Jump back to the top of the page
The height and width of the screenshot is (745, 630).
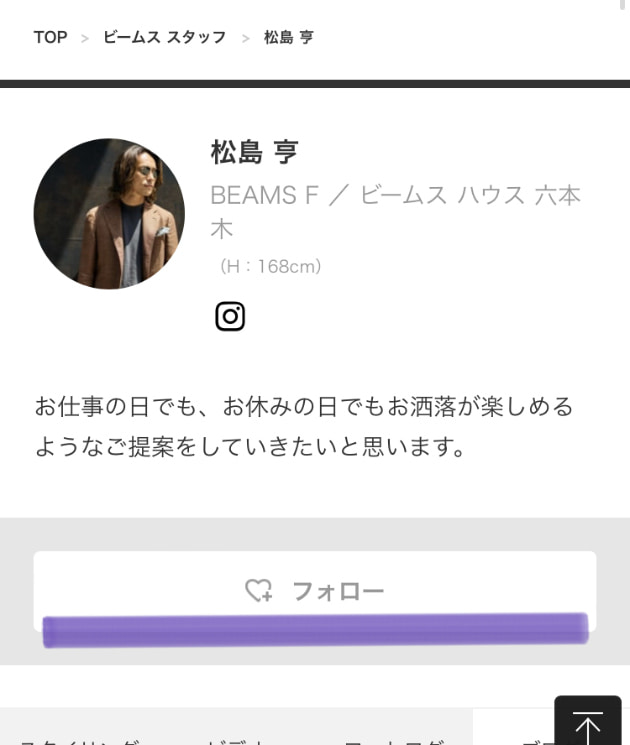[588, 724]
